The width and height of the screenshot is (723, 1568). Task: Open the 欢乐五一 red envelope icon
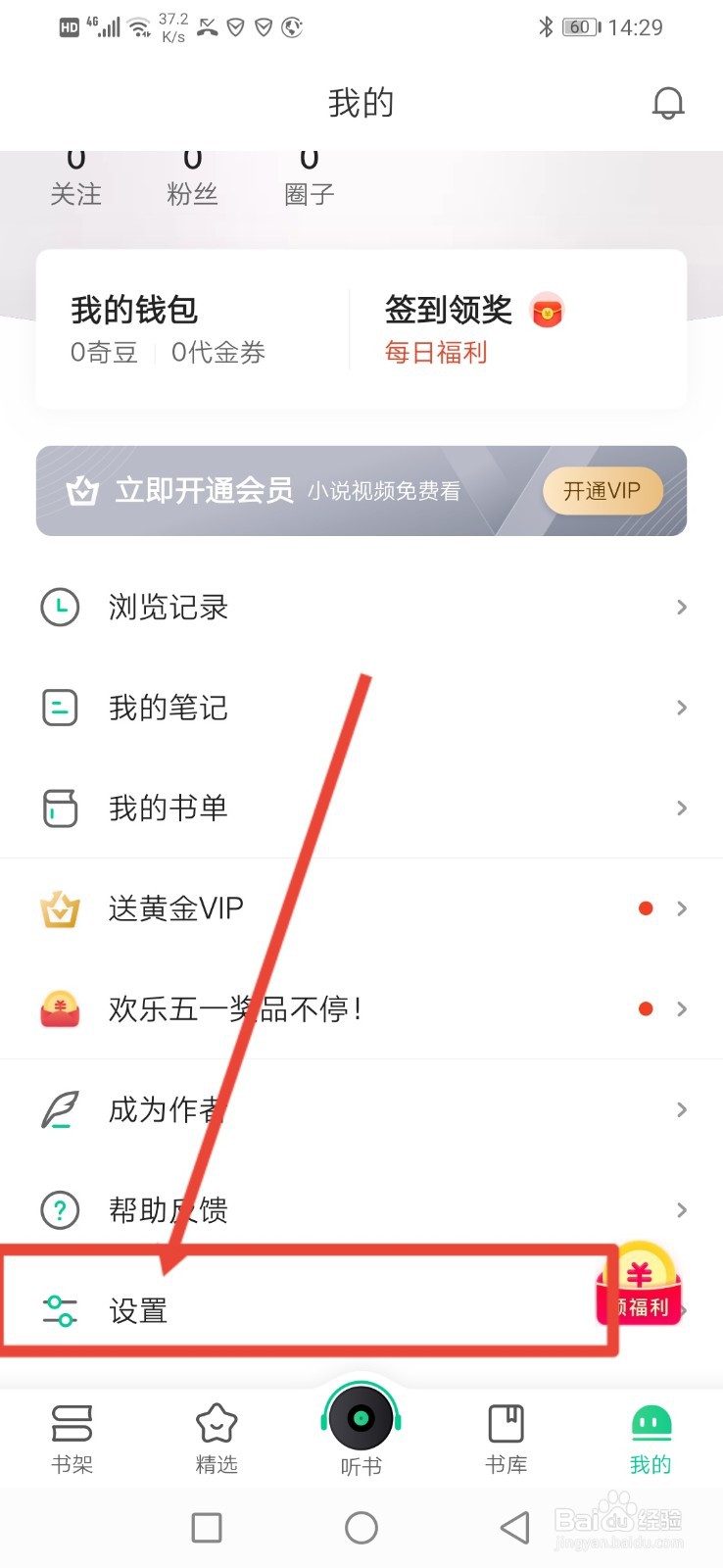60,1008
